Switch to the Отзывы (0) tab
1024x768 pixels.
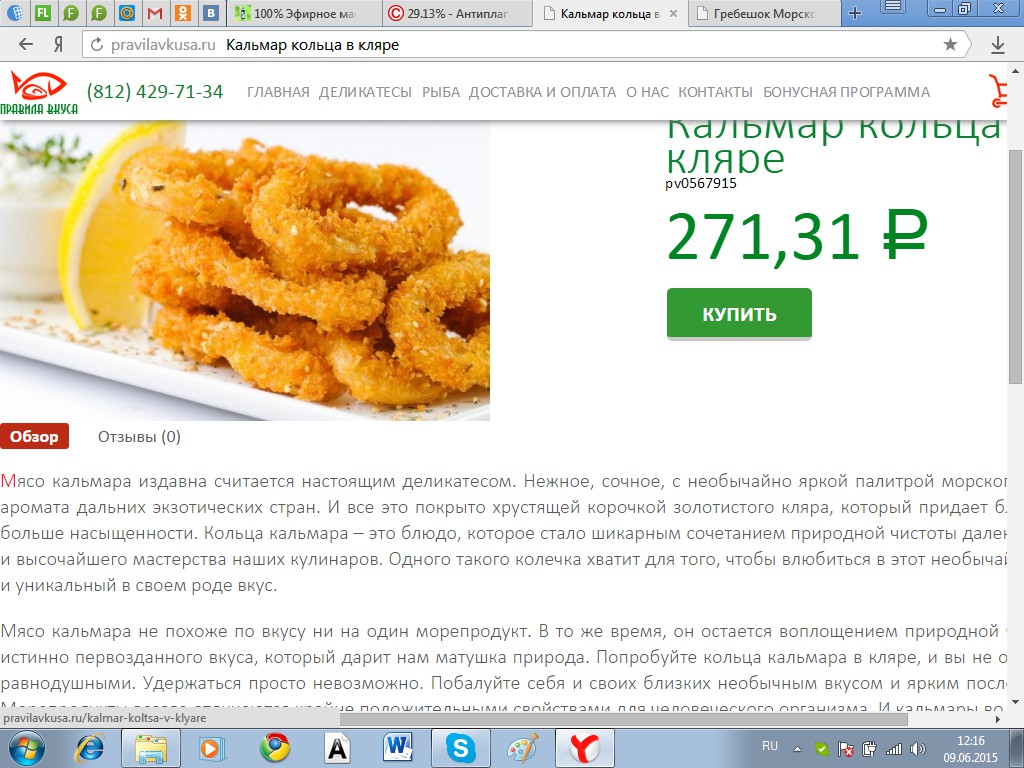click(139, 436)
